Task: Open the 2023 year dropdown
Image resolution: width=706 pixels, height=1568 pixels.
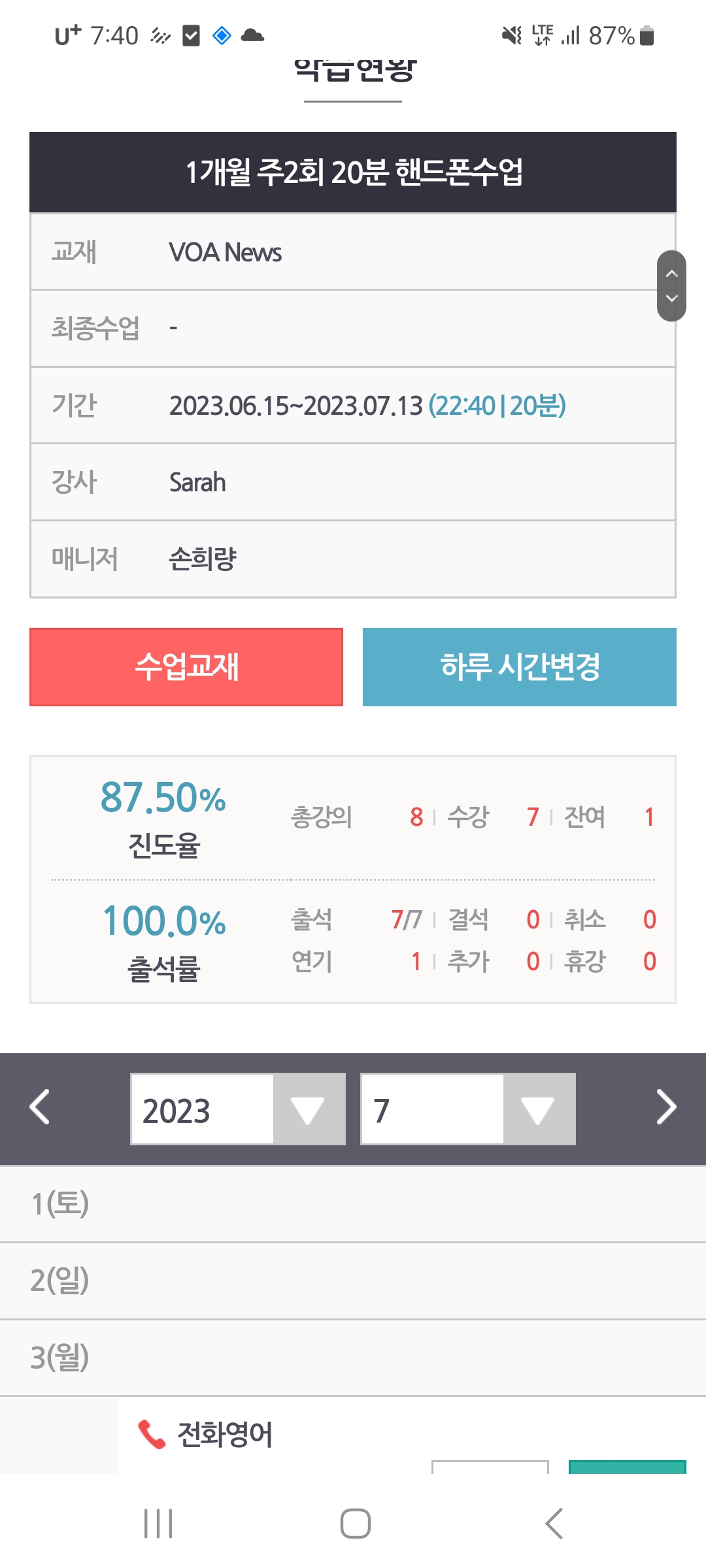Action: [x=238, y=1109]
